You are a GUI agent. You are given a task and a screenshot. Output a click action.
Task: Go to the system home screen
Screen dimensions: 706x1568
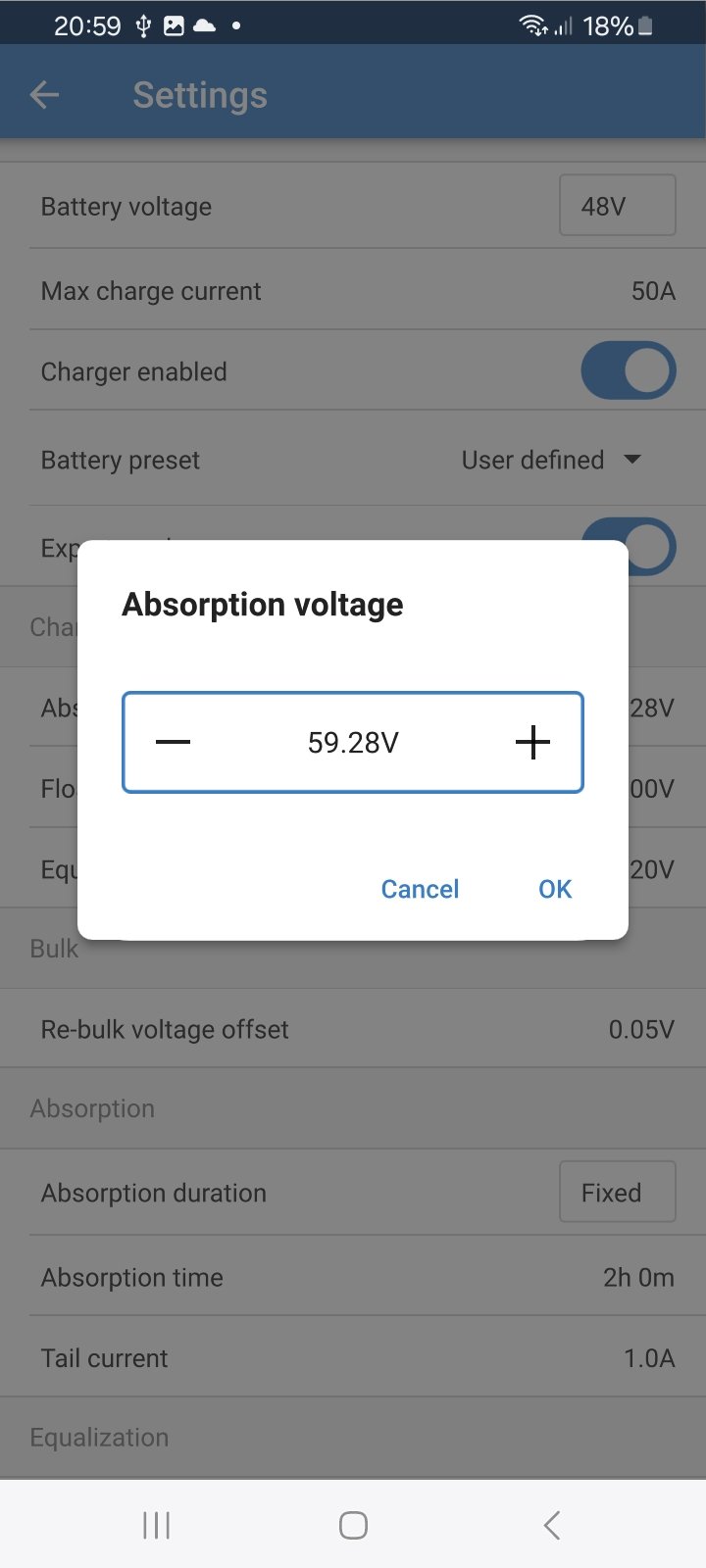tap(353, 1525)
